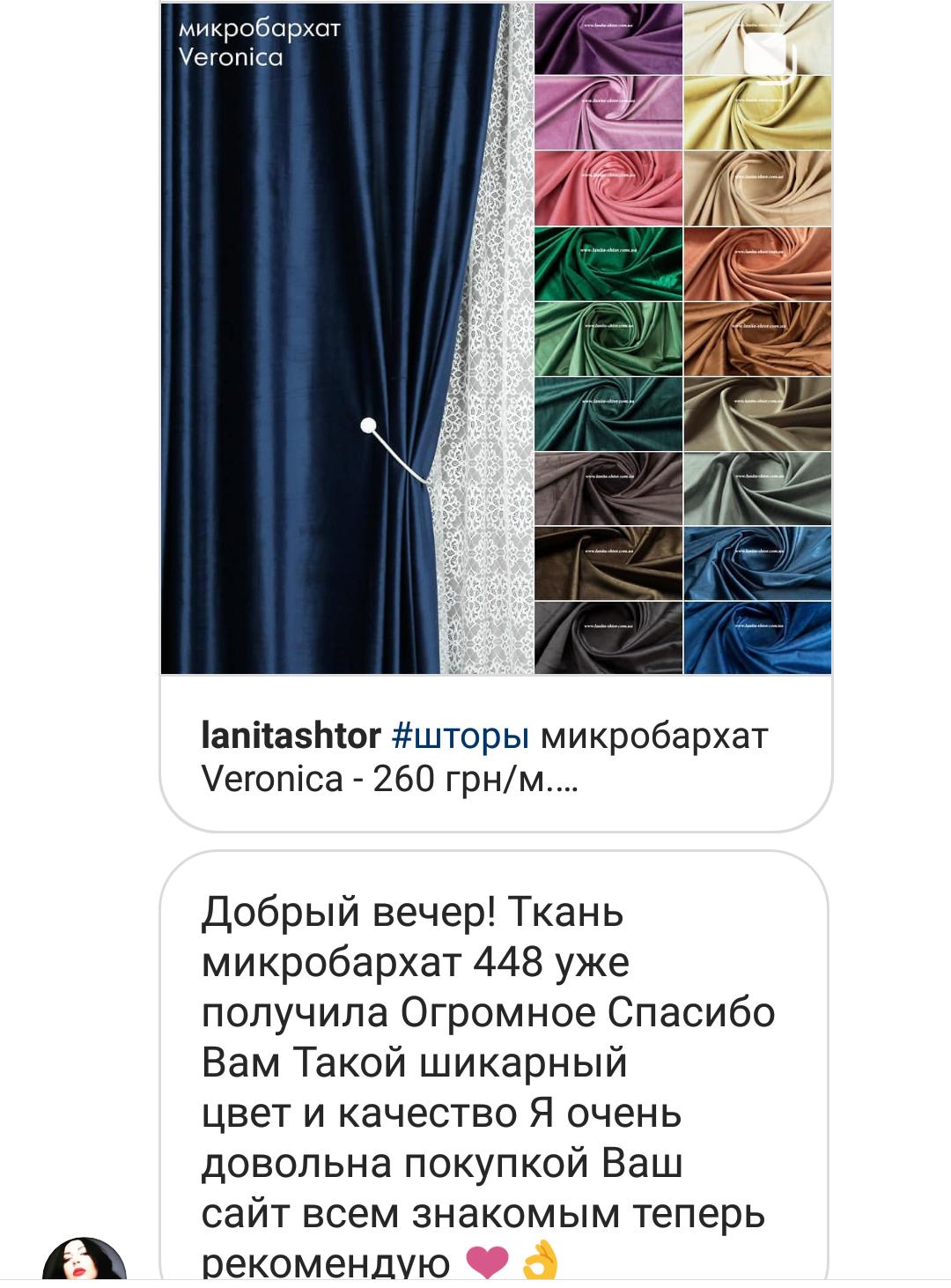
Task: Open the shared микробархат Veronica post
Action: (x=496, y=339)
